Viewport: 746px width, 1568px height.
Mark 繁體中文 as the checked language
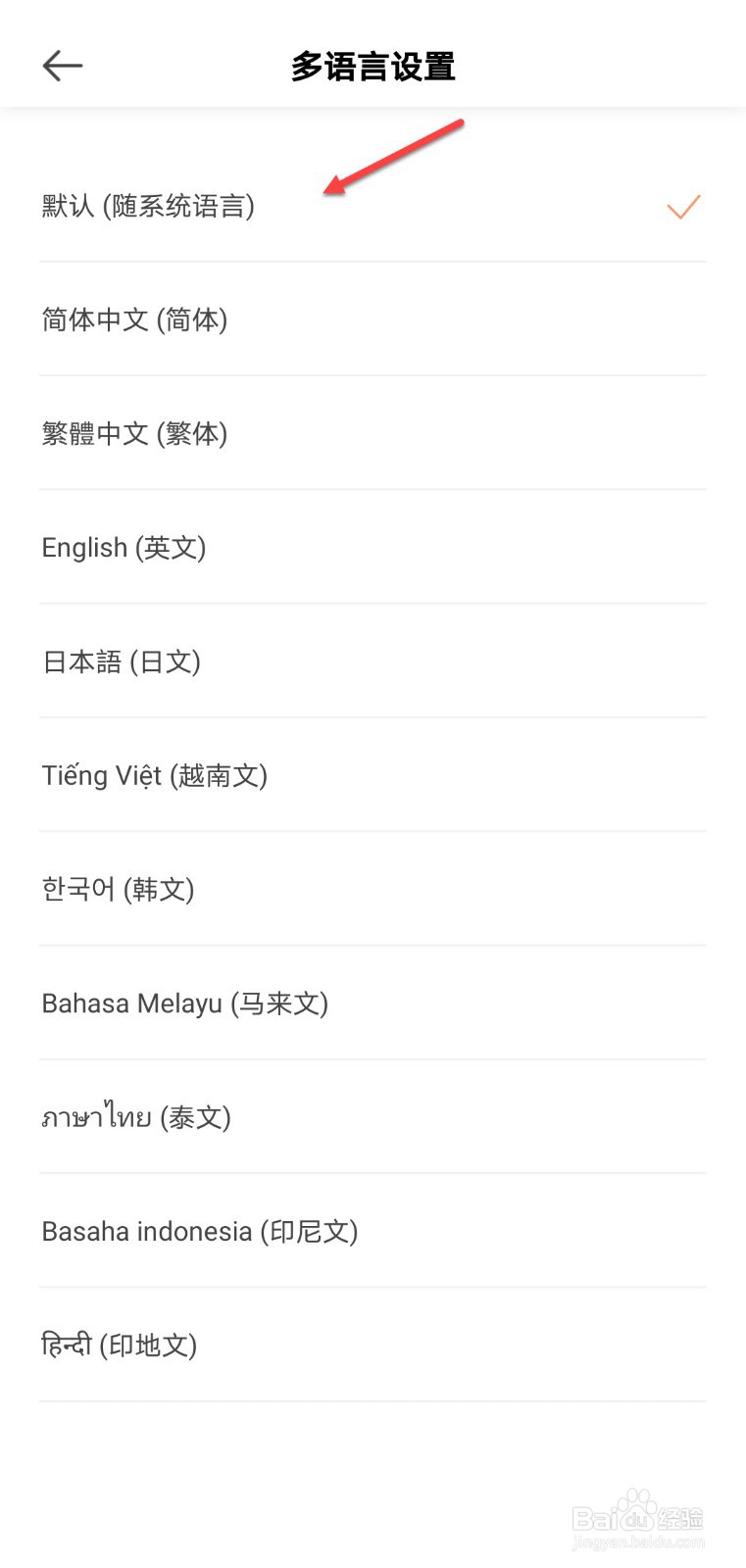[134, 434]
